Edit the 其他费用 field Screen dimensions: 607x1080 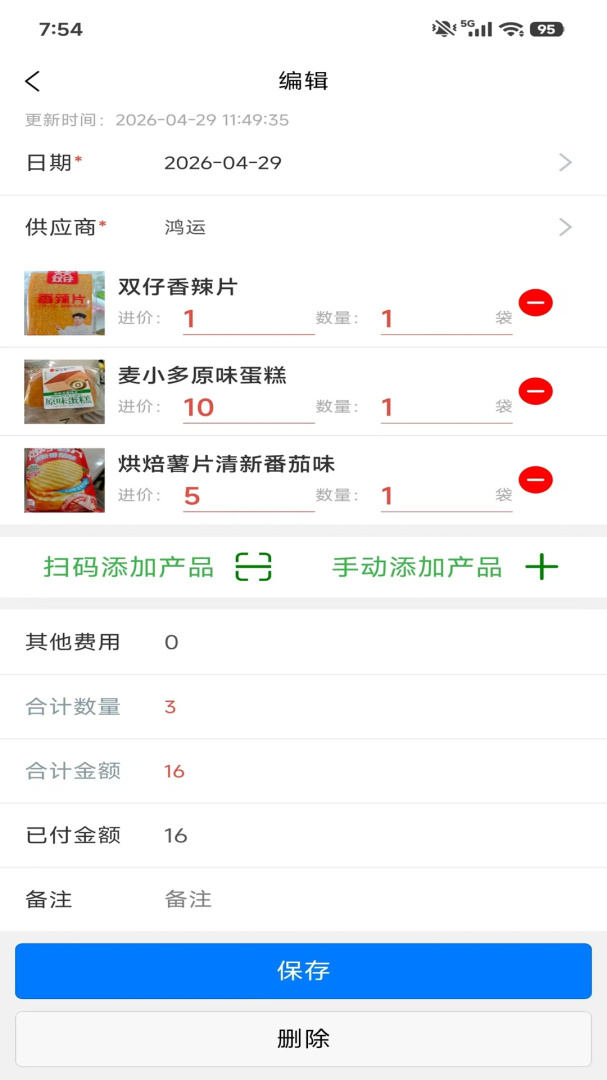pyautogui.click(x=303, y=643)
